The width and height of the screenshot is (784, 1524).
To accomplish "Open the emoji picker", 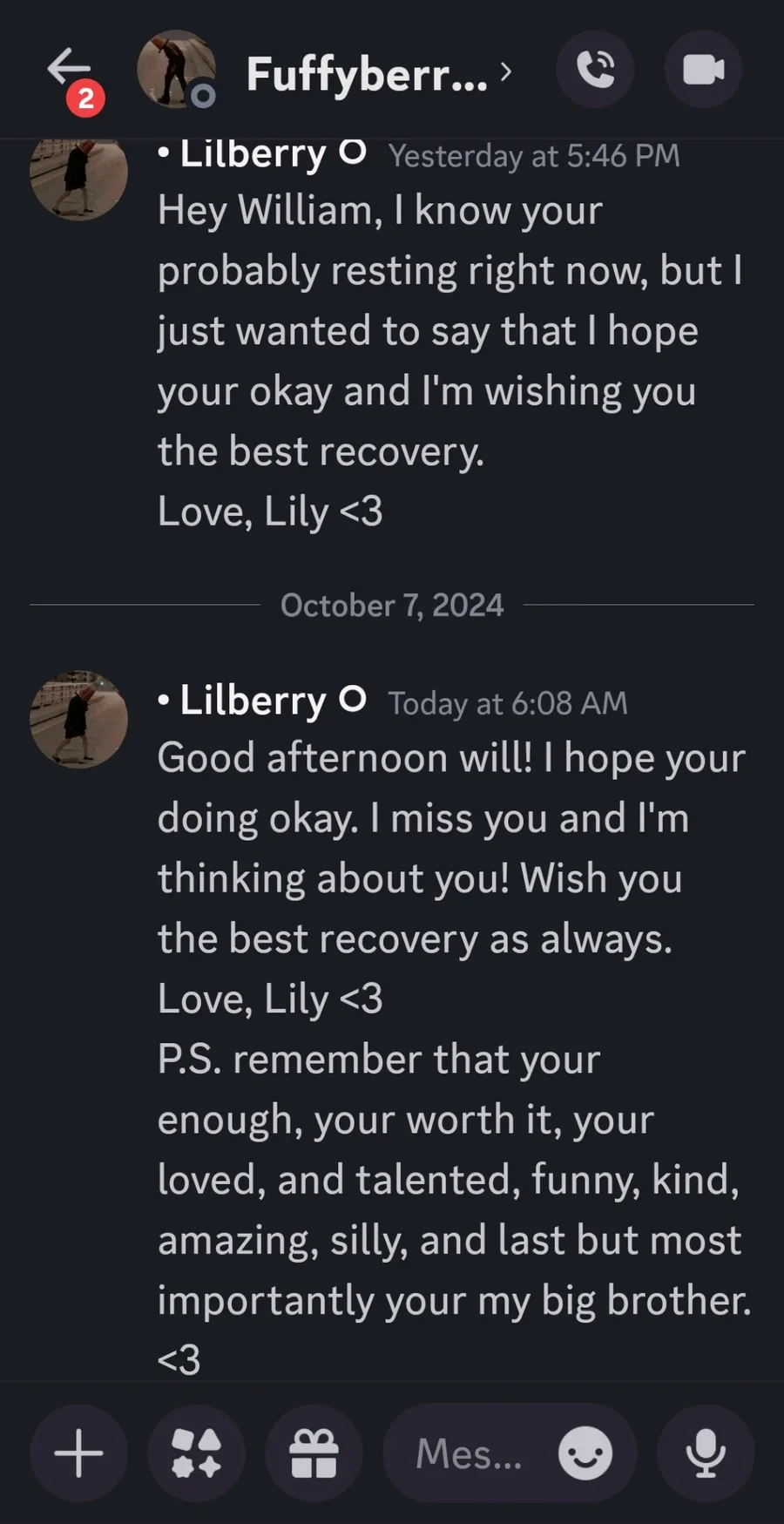I will pyautogui.click(x=585, y=1453).
